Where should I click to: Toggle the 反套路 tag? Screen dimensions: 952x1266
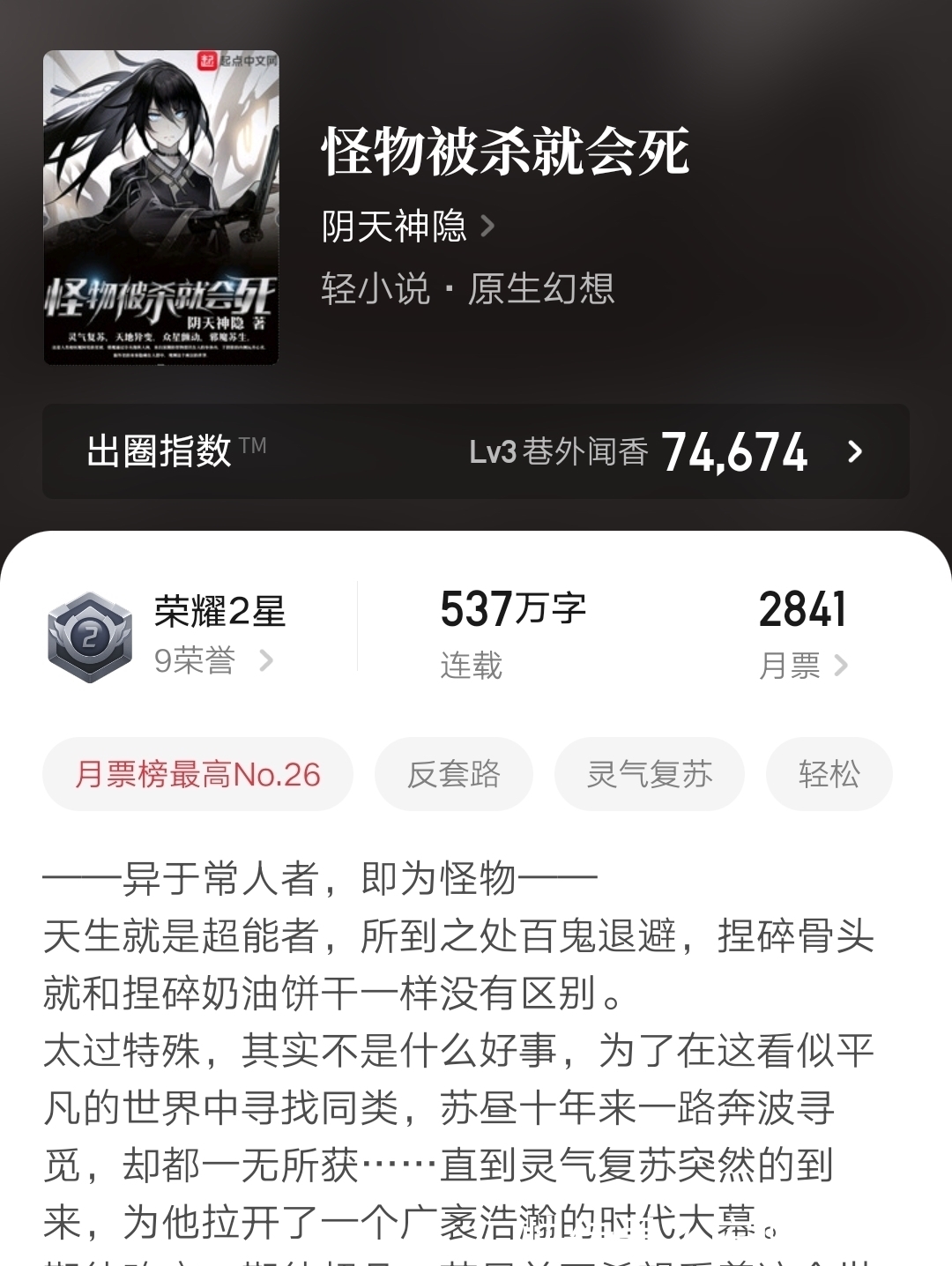click(x=453, y=773)
